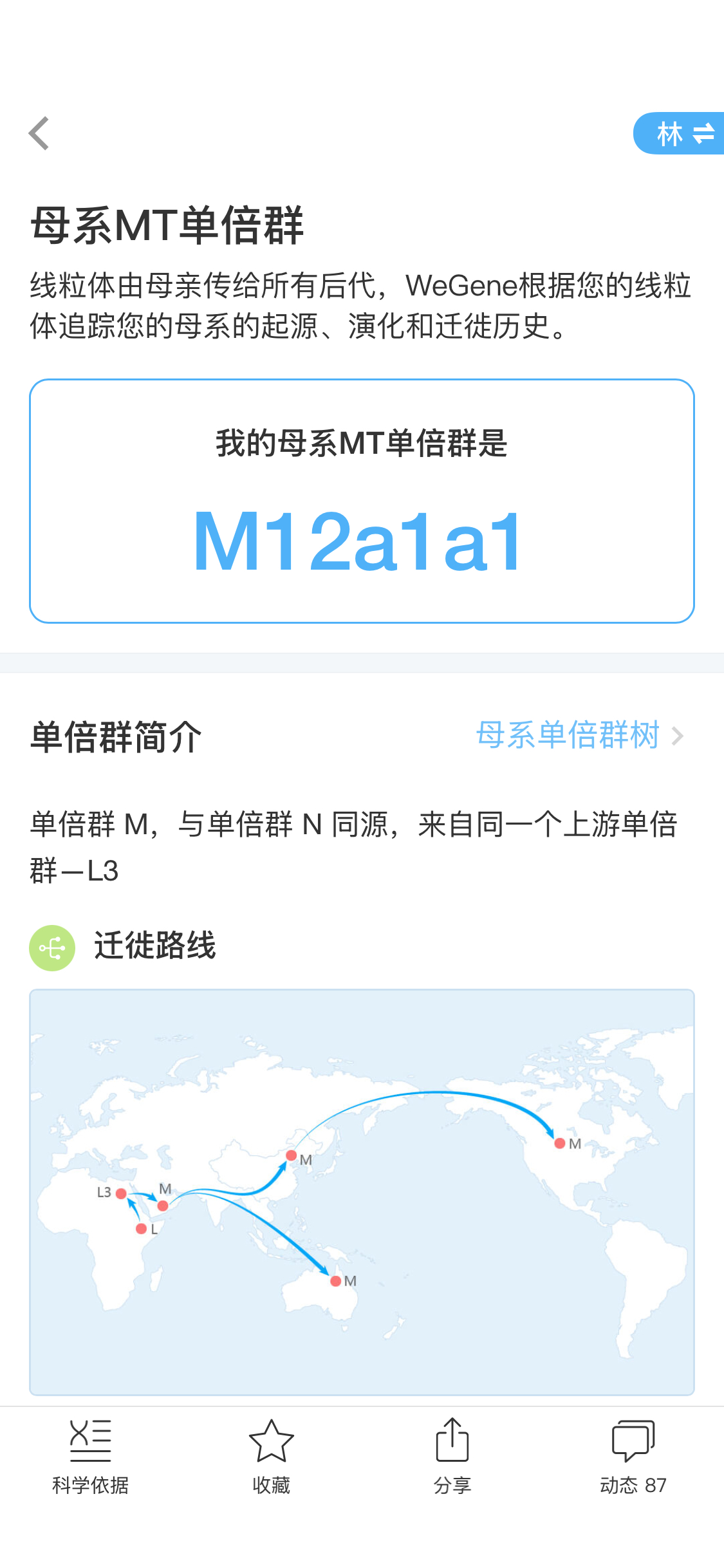The image size is (724, 1568).
Task: Tap 收藏 to favorite this report
Action: [x=271, y=1457]
